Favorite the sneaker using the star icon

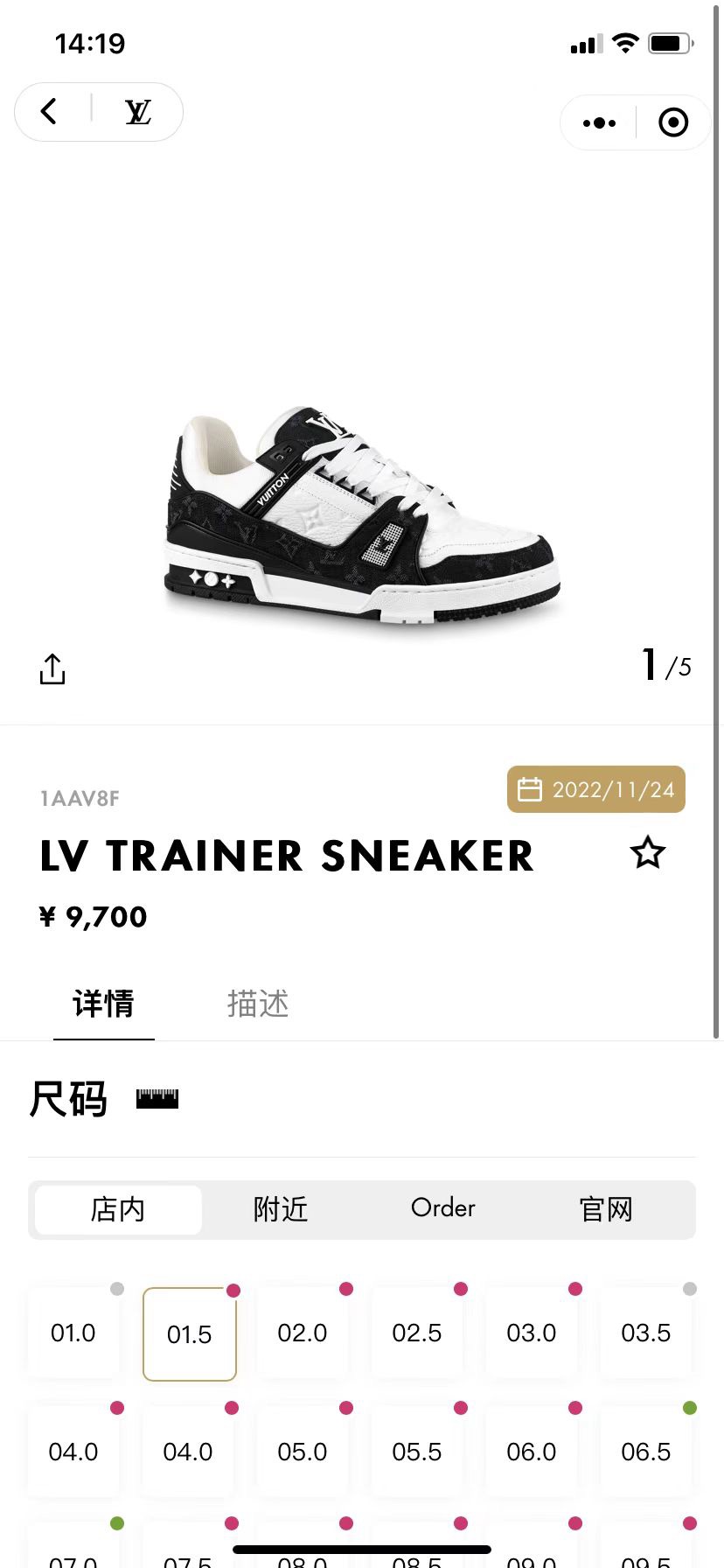point(648,852)
